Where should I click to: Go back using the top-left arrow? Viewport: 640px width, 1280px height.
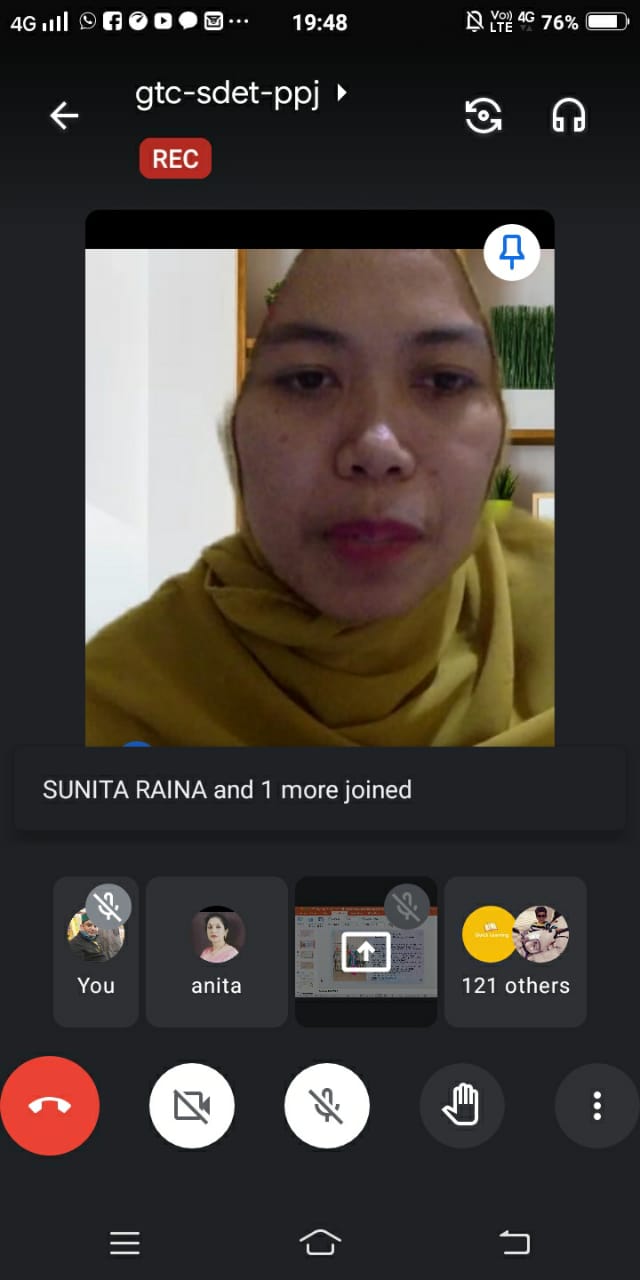(x=64, y=116)
